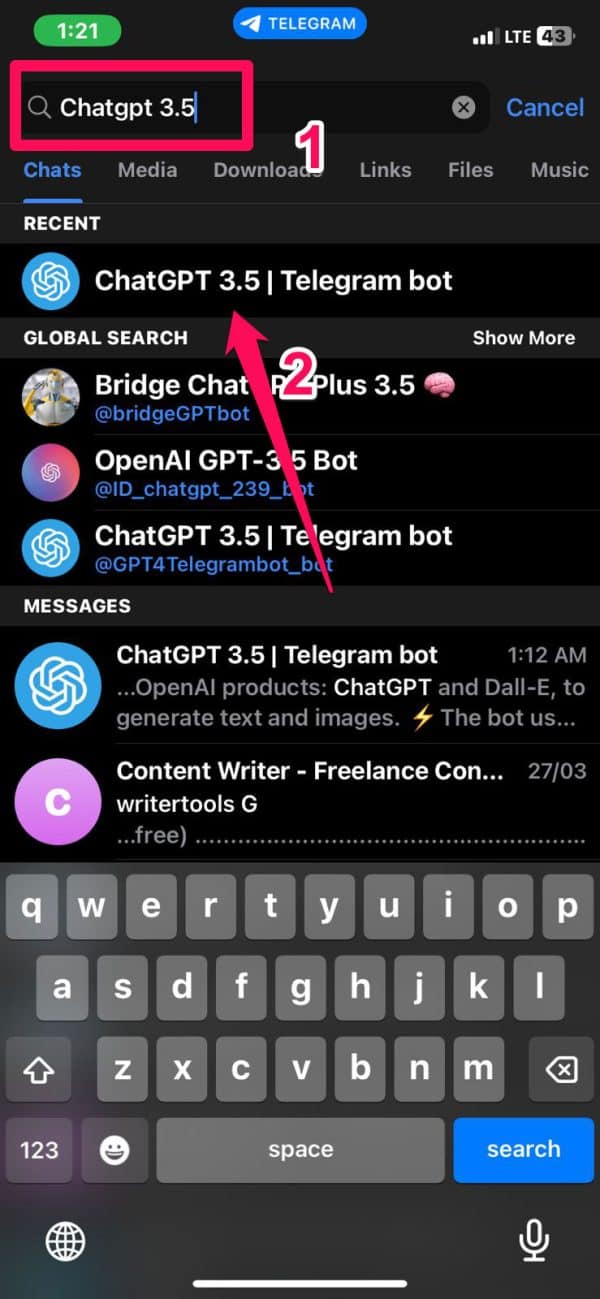600x1299 pixels.
Task: Open the ChatGPT 3.5 message from 1:12 AM
Action: coord(300,685)
